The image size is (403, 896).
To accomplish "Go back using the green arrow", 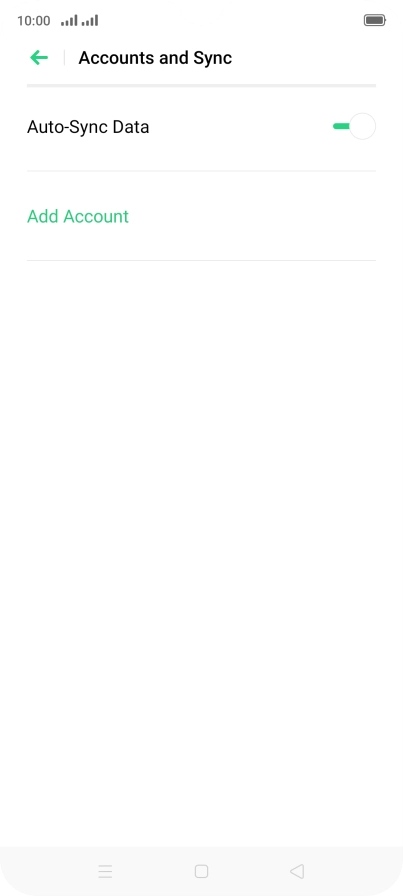I will [x=39, y=57].
